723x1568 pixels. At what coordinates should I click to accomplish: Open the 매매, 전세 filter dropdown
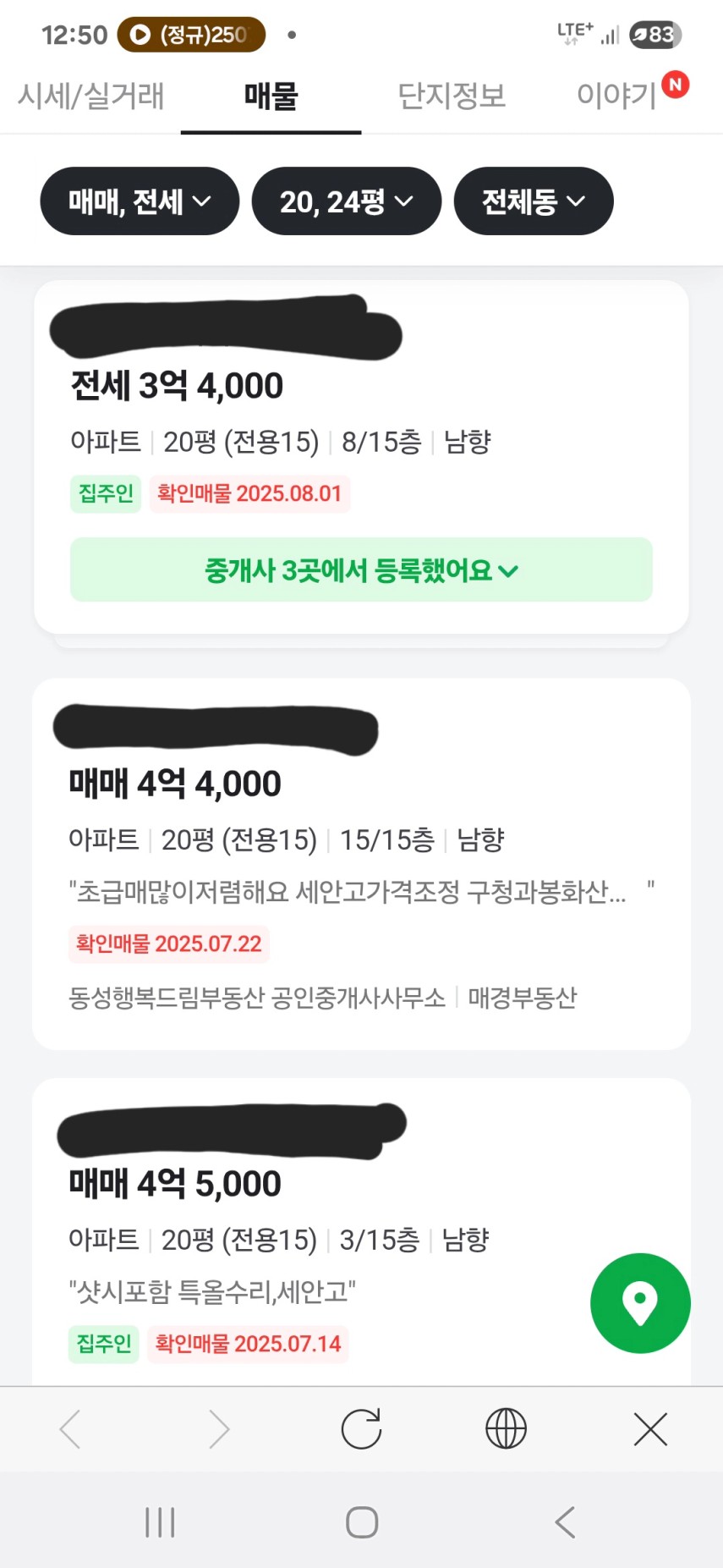point(140,201)
